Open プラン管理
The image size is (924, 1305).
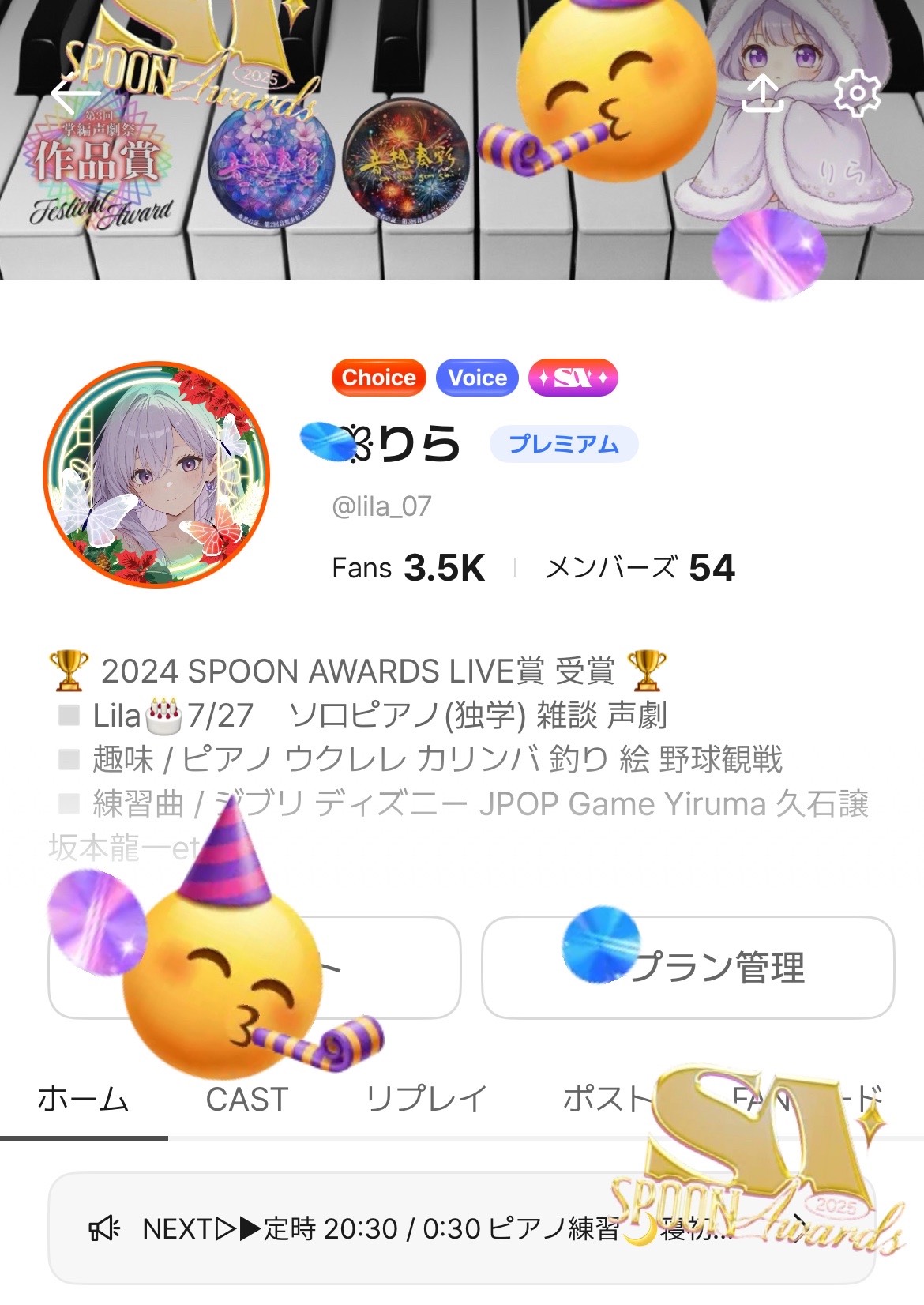pyautogui.click(x=688, y=968)
